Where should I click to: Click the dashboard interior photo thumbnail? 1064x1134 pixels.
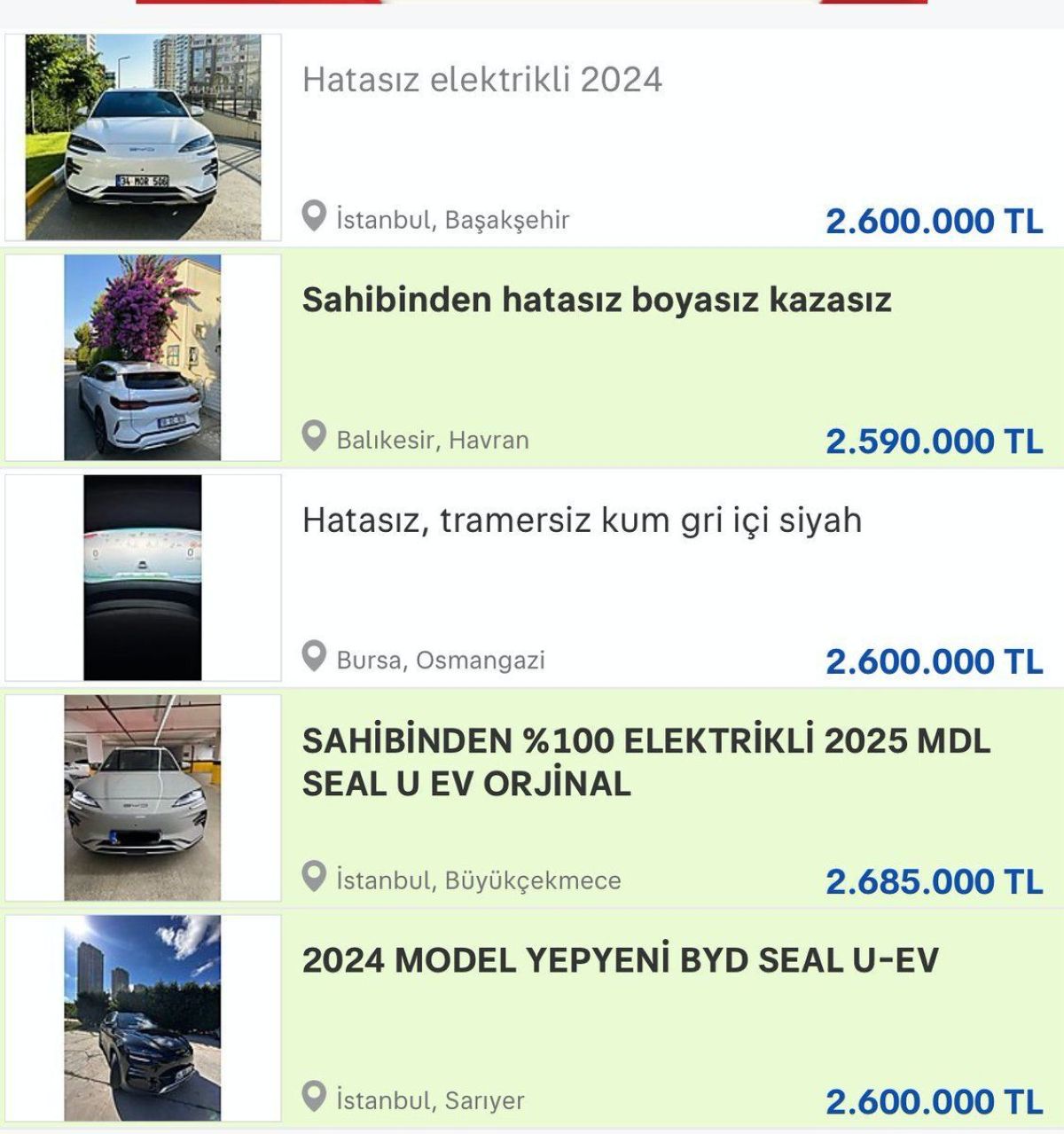[142, 578]
